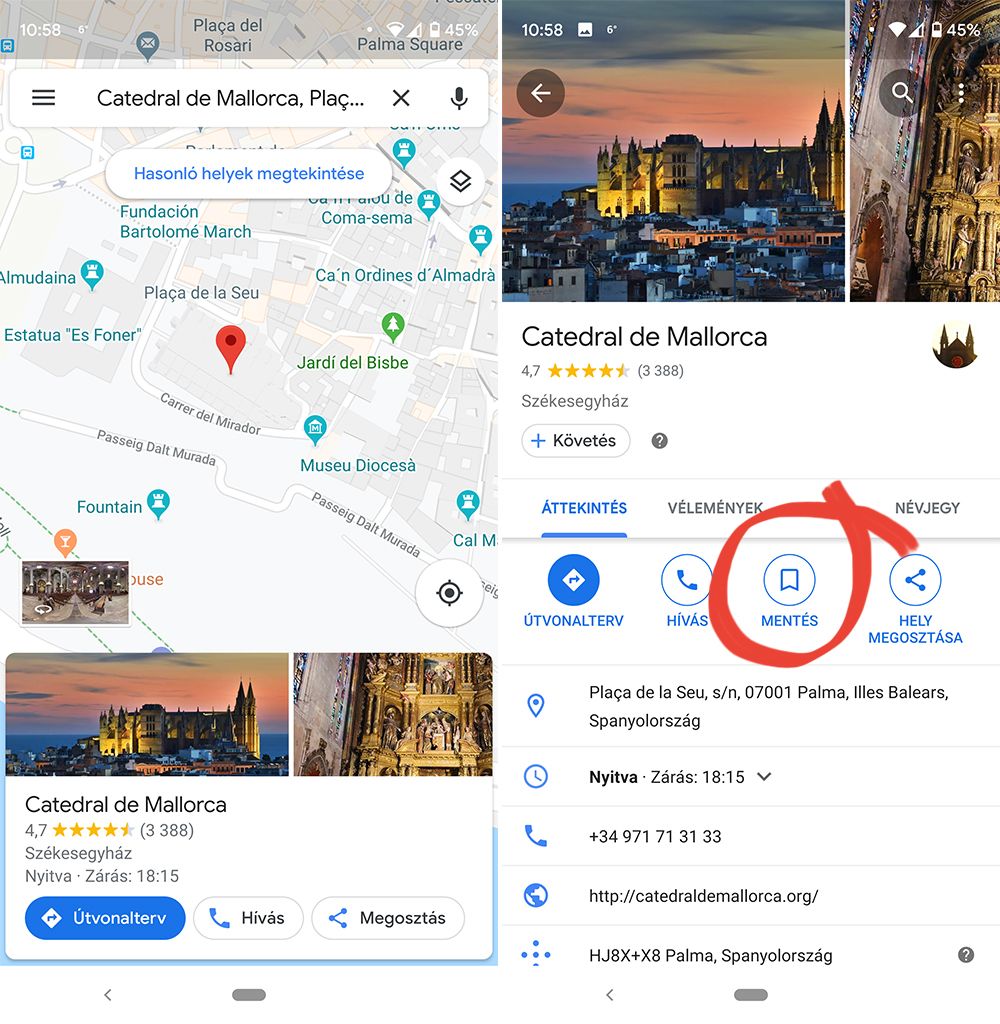Center the map on my location
Screen dimensions: 1000x1024
click(449, 593)
